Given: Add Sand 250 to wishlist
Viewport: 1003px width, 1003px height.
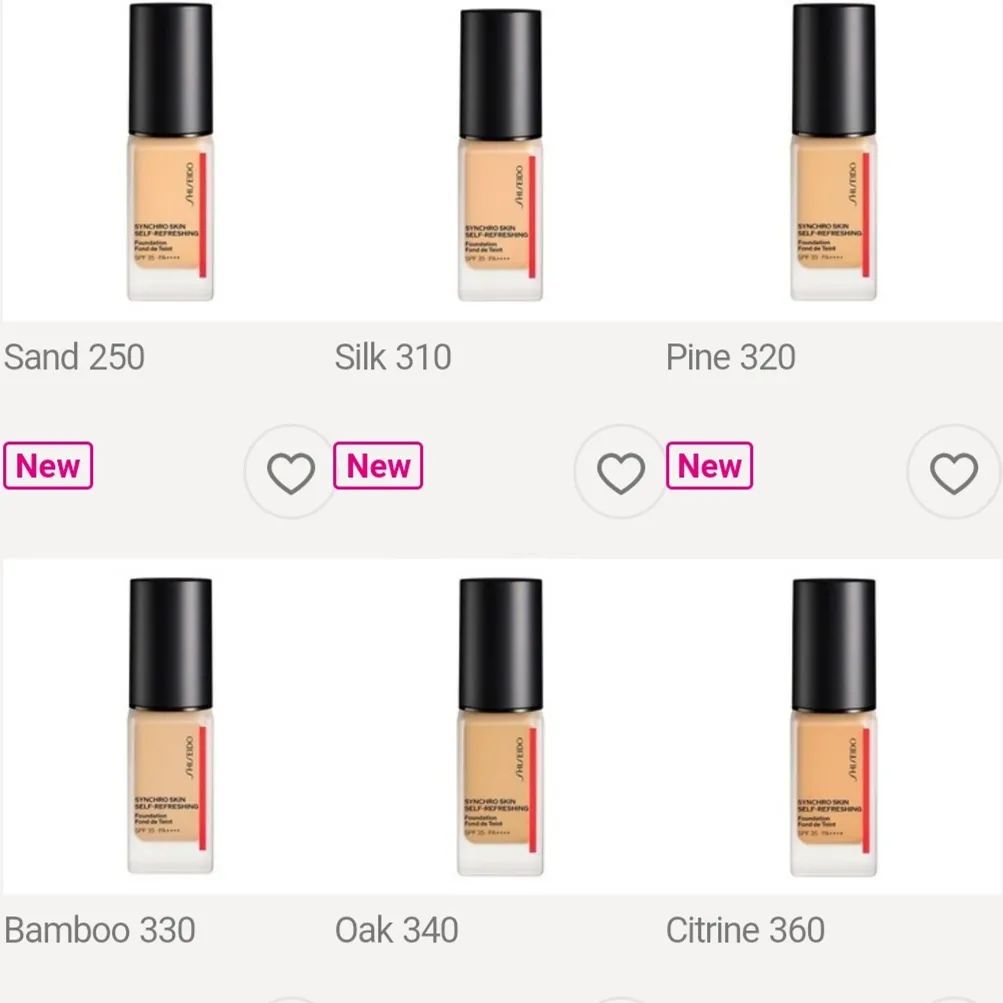Looking at the screenshot, I should 291,472.
